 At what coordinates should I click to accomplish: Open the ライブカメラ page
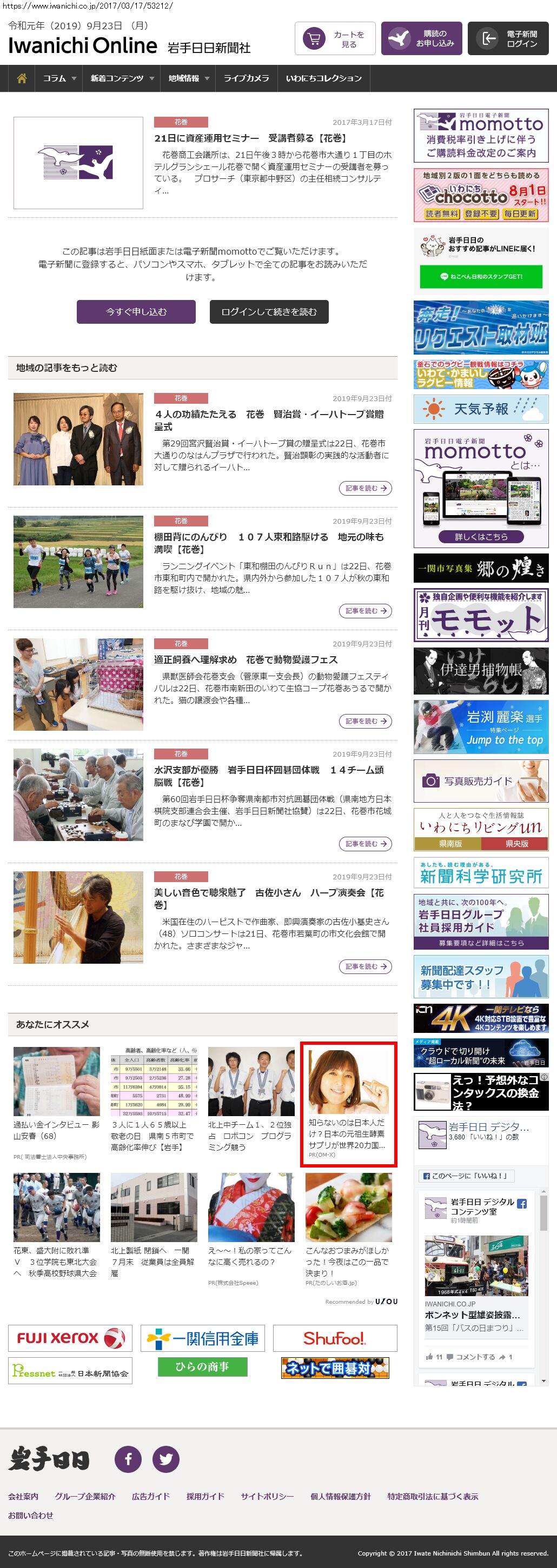(246, 78)
